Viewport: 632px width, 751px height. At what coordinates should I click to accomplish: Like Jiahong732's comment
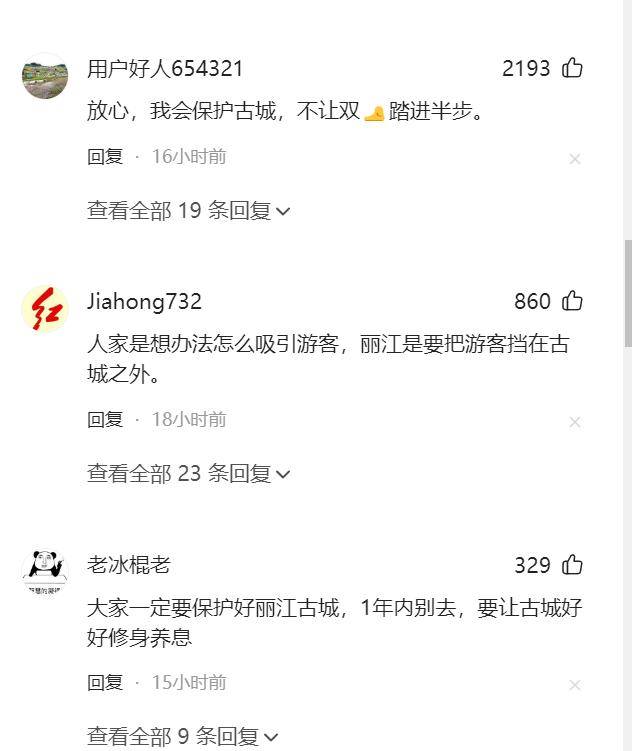point(572,301)
